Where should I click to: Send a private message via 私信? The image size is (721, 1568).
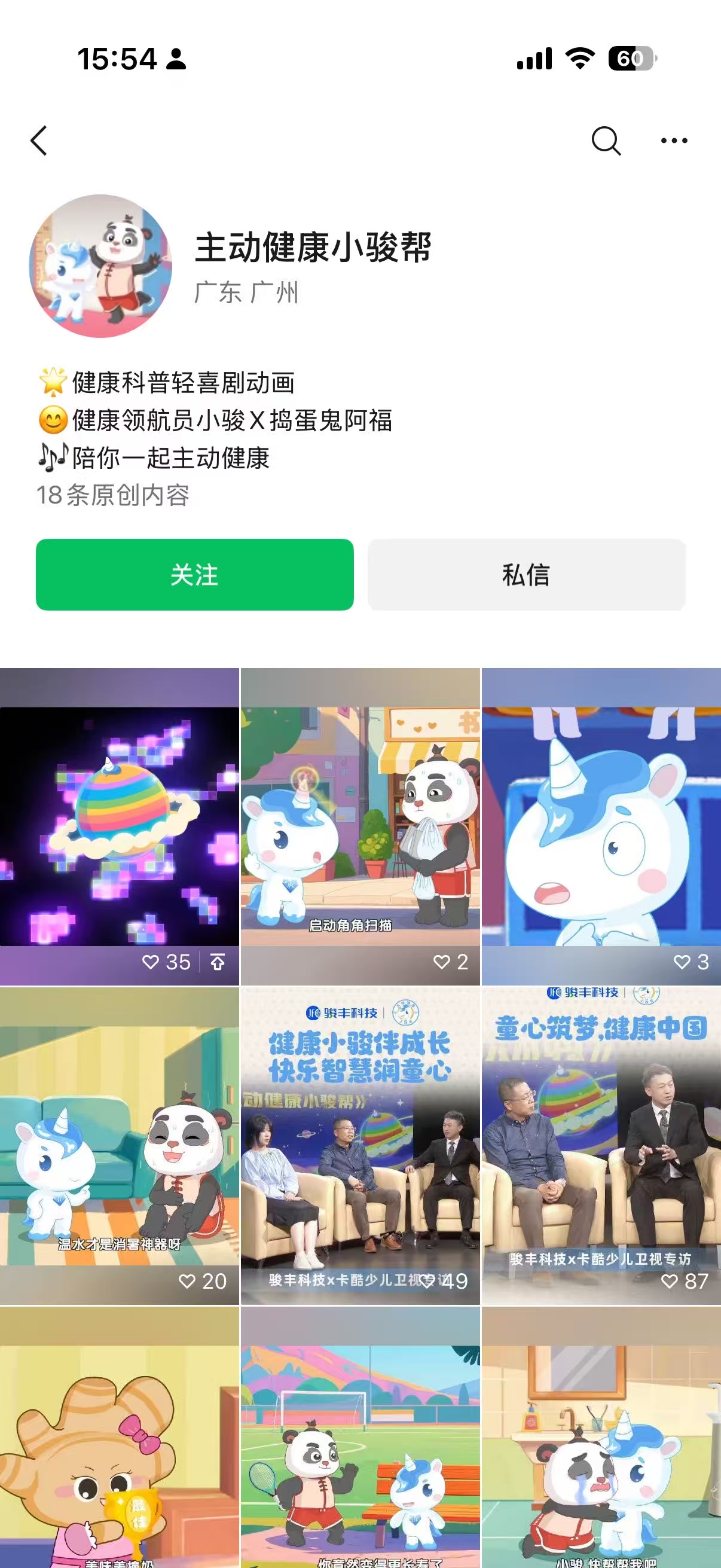click(x=526, y=574)
